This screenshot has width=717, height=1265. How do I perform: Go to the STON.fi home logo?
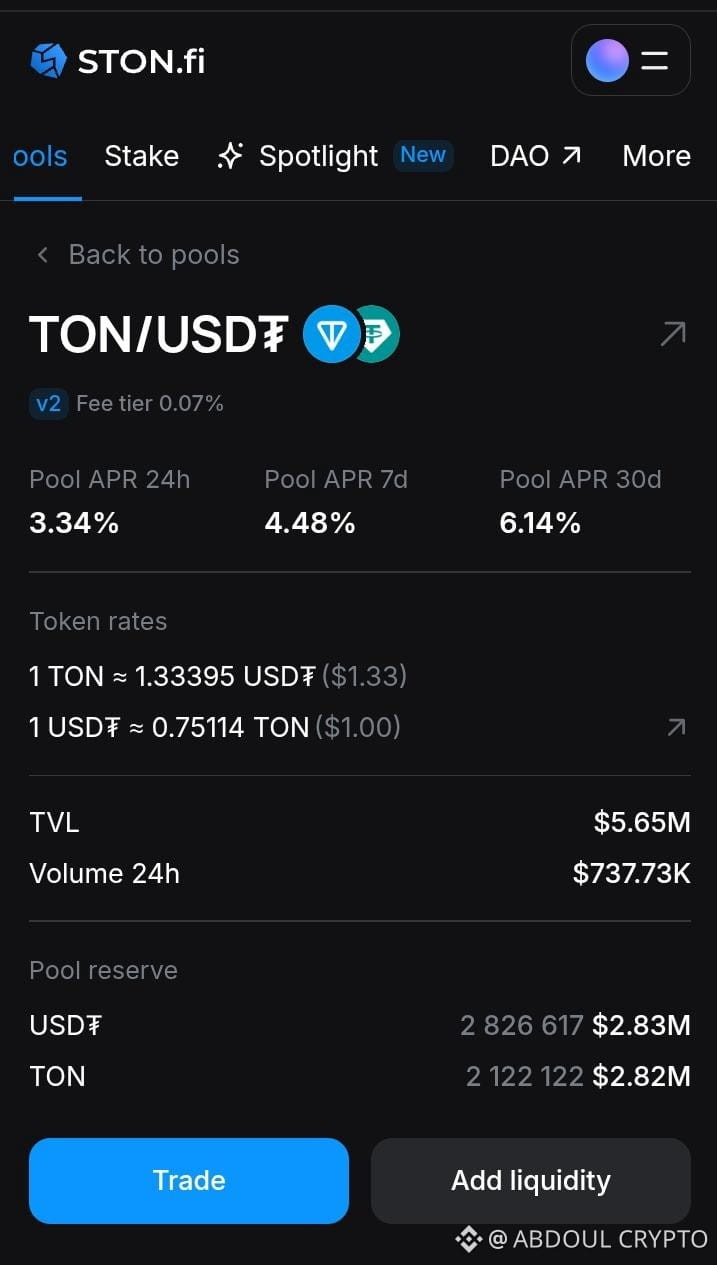118,61
